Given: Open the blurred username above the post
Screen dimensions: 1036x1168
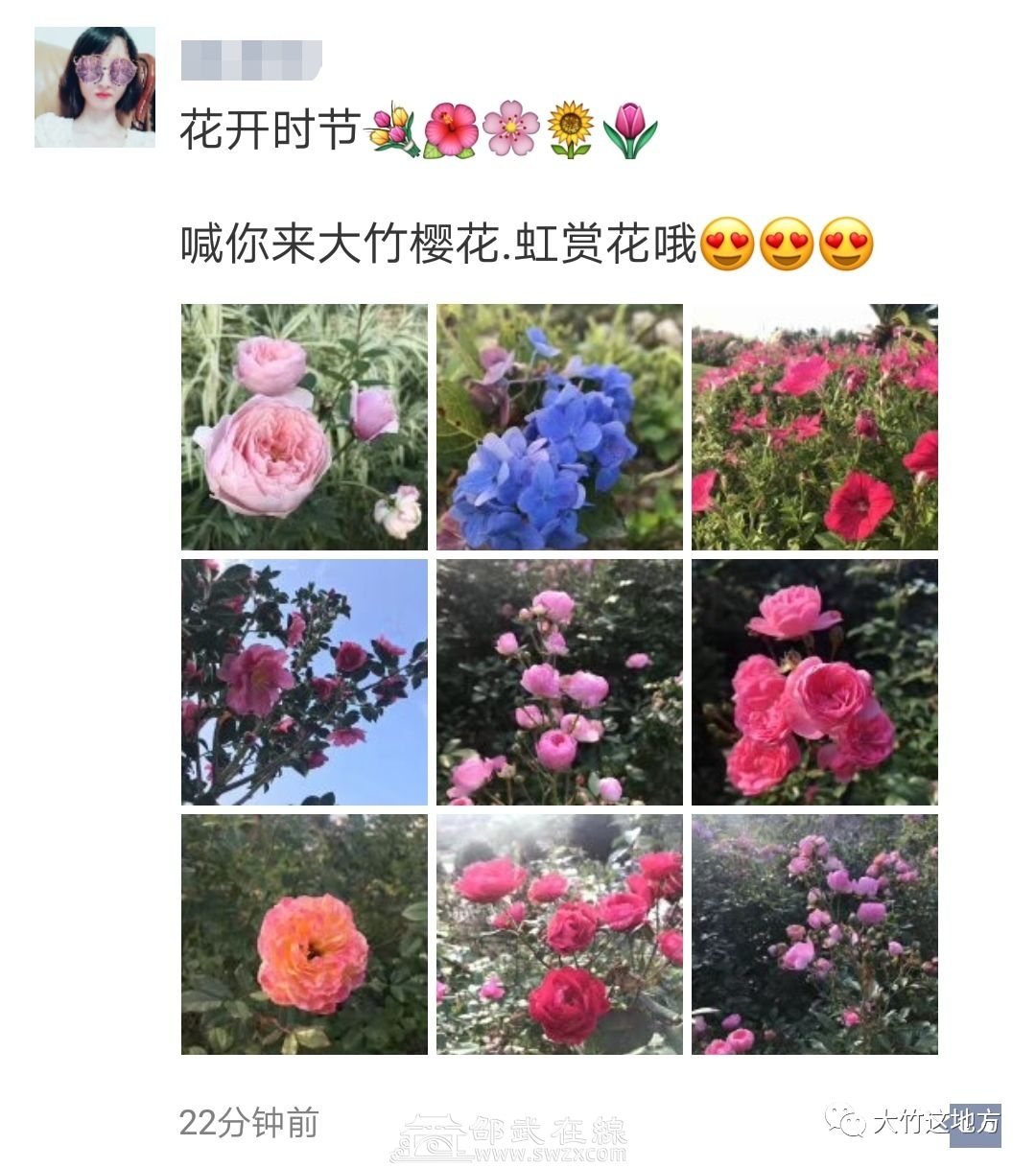Looking at the screenshot, I should click(251, 60).
